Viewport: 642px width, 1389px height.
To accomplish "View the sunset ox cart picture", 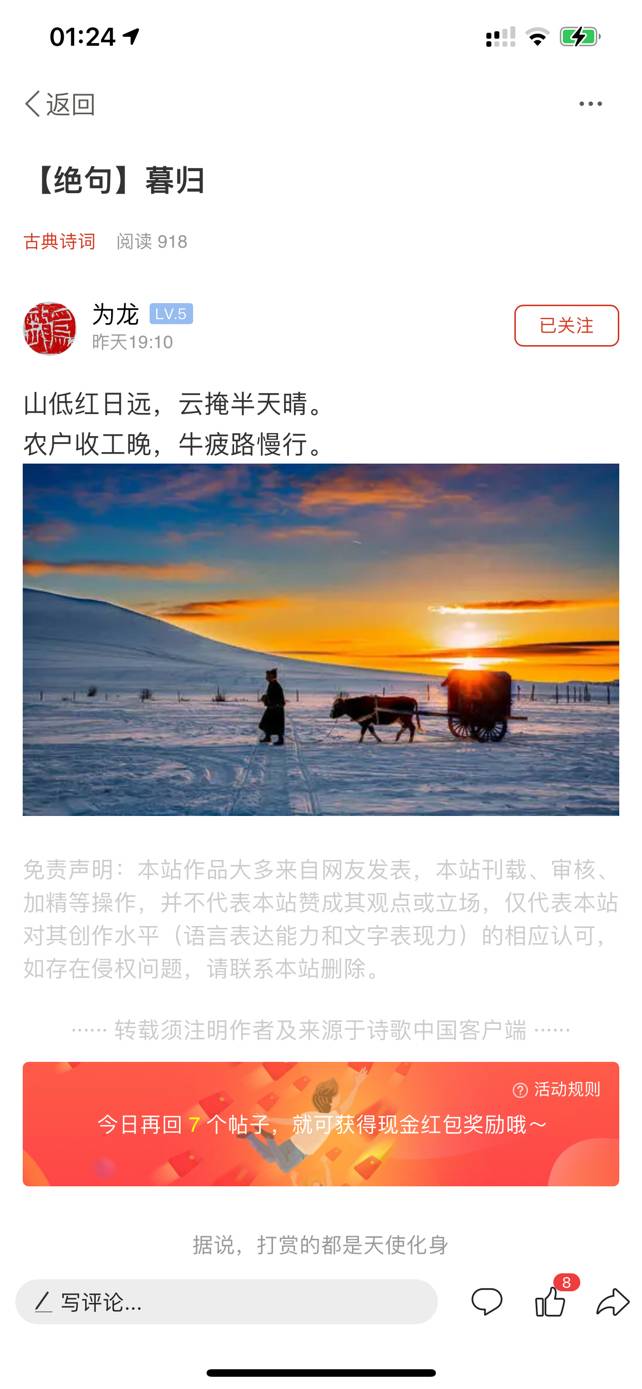I will coord(320,639).
